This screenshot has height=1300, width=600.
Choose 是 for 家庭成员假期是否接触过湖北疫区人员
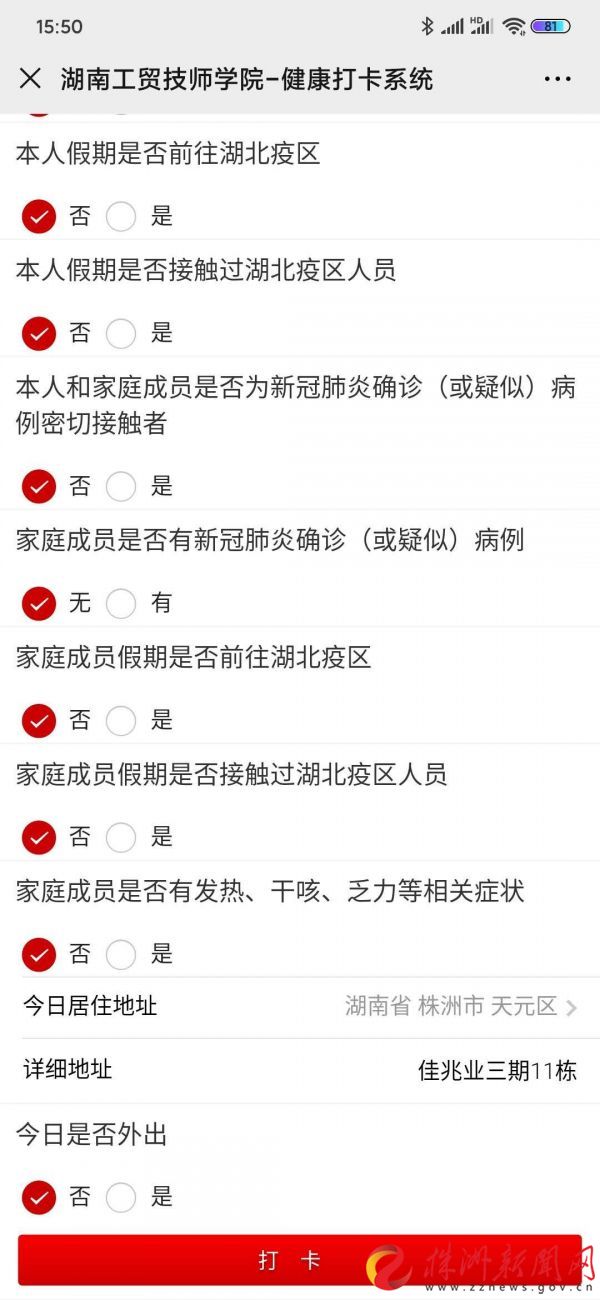click(121, 837)
